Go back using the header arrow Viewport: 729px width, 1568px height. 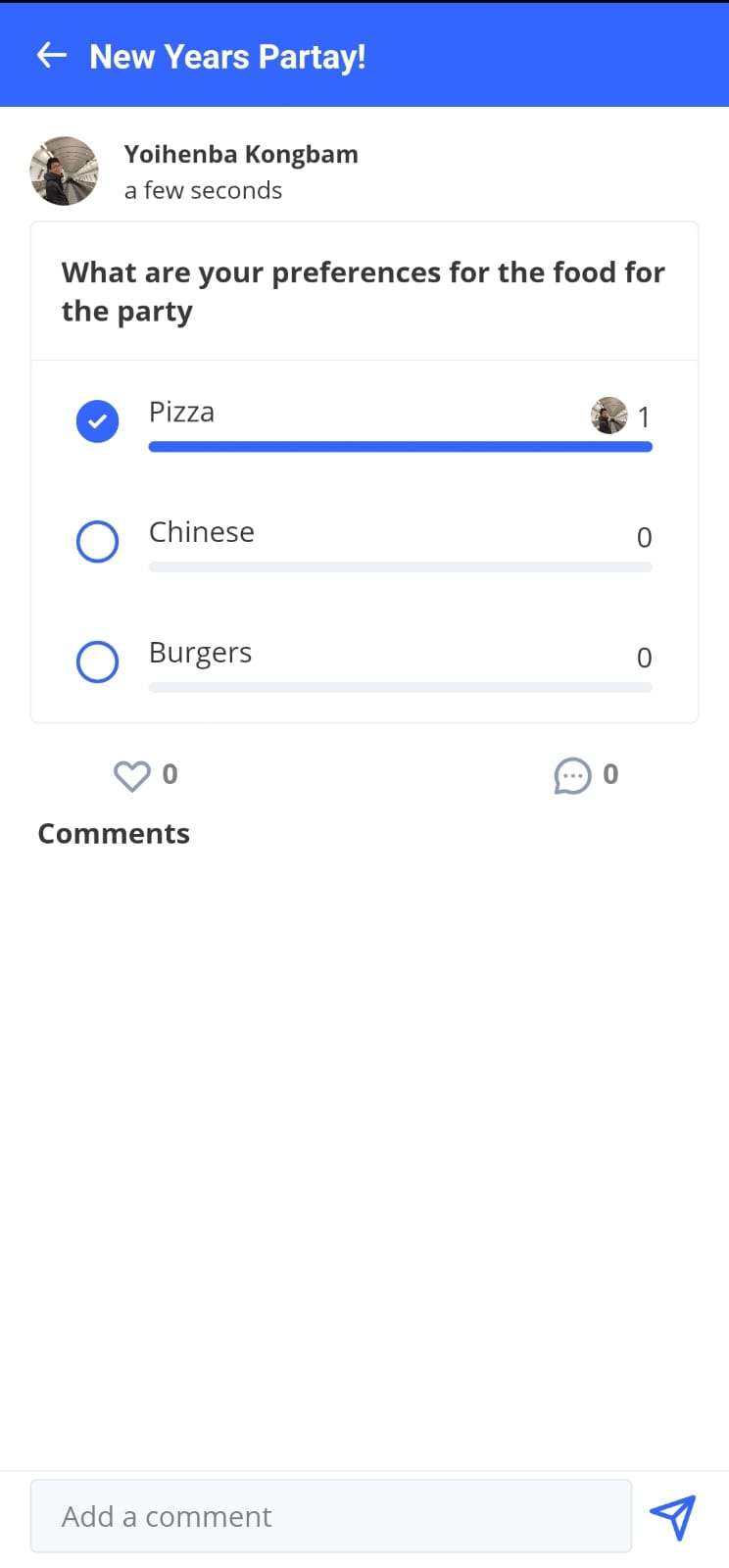click(51, 56)
